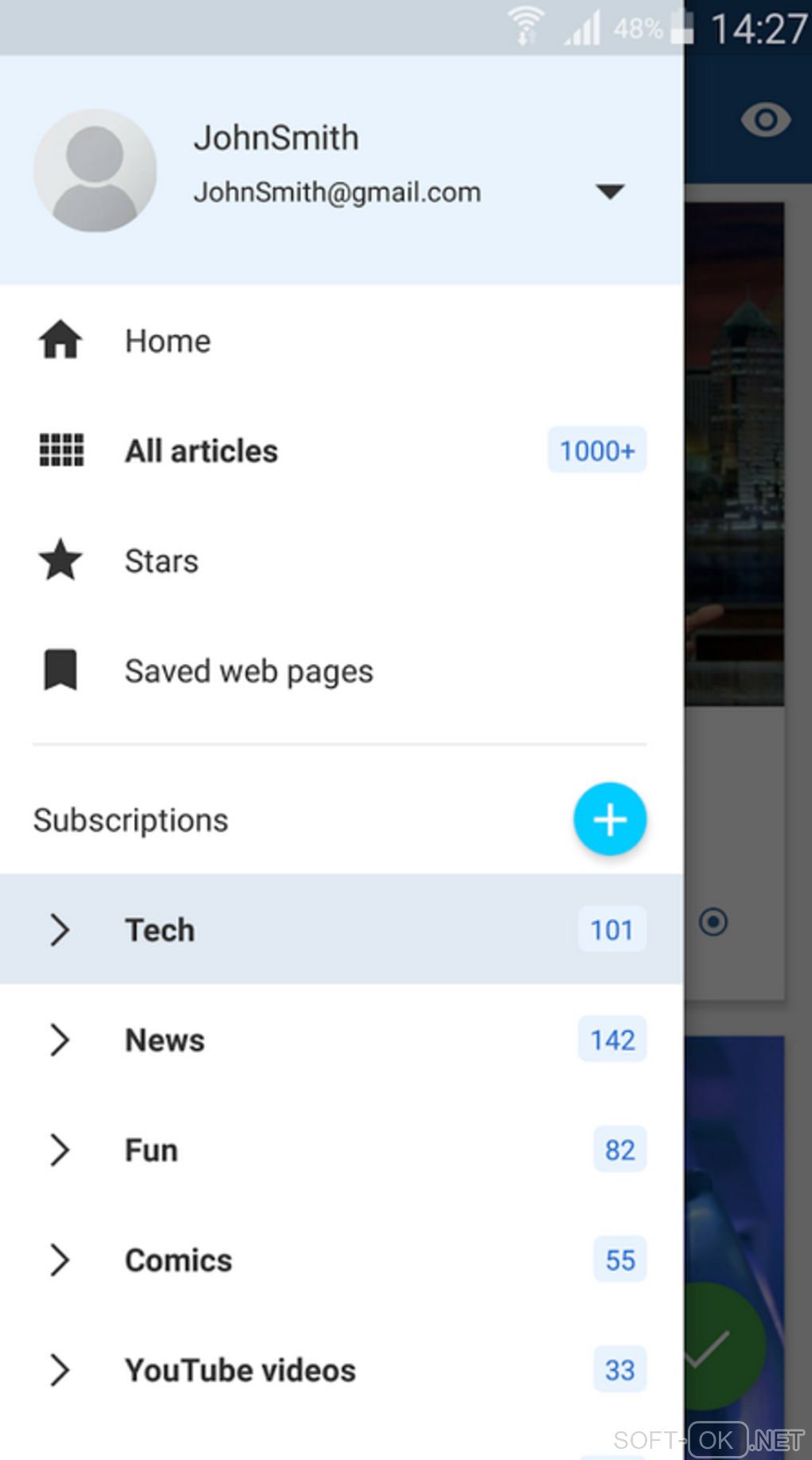This screenshot has width=812, height=1460.
Task: Expand the Tech folder chevron
Action: pyautogui.click(x=60, y=930)
